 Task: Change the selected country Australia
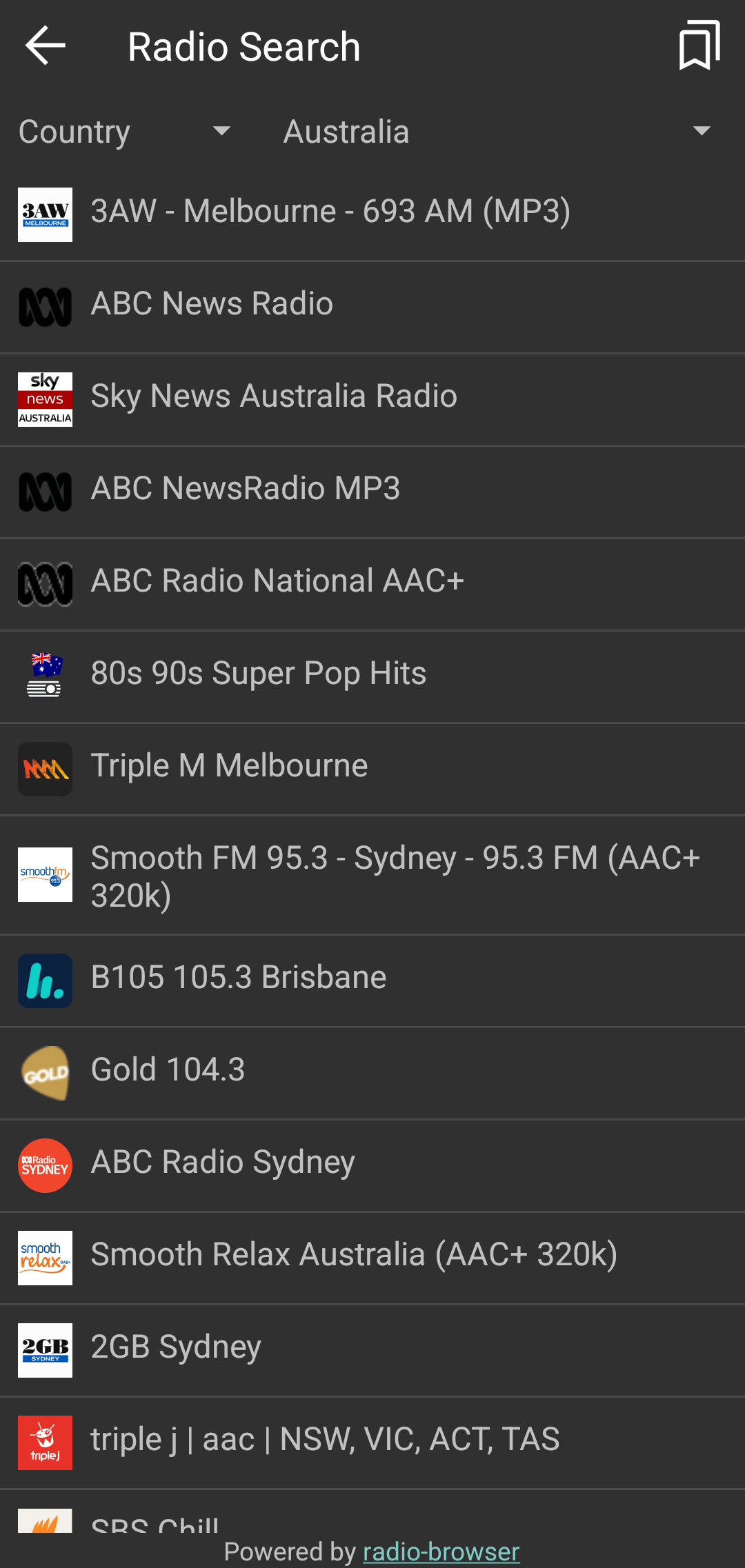click(x=497, y=132)
